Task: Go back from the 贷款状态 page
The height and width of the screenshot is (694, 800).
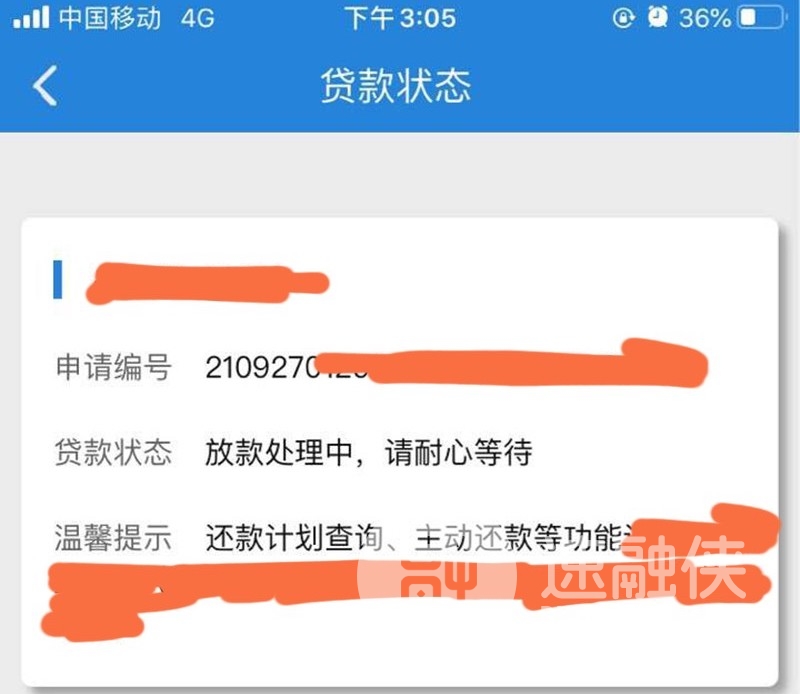Action: click(45, 86)
